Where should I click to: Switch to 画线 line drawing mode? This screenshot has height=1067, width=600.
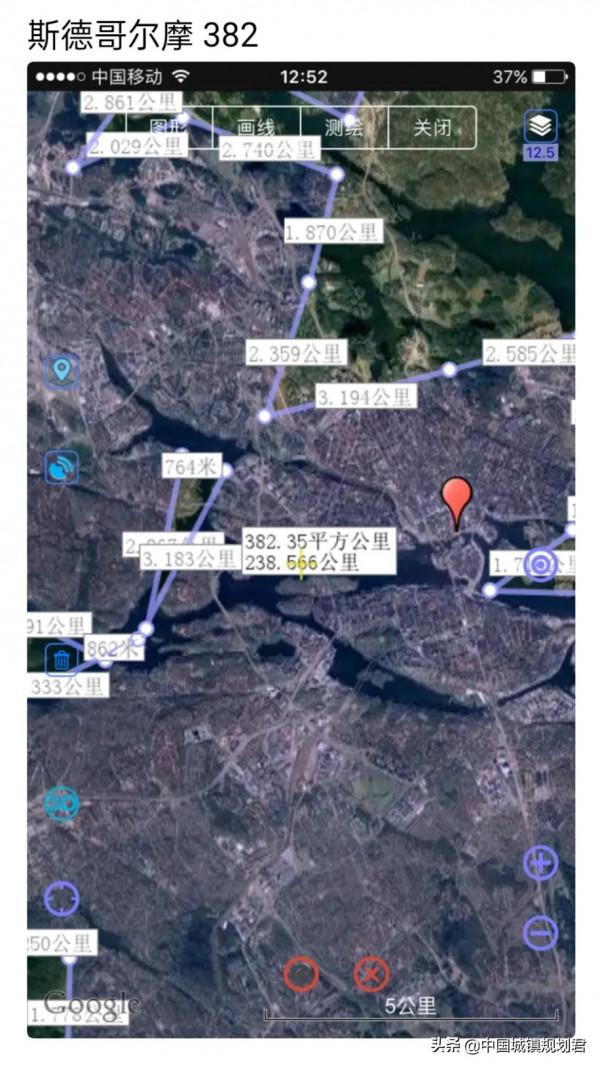click(x=257, y=128)
